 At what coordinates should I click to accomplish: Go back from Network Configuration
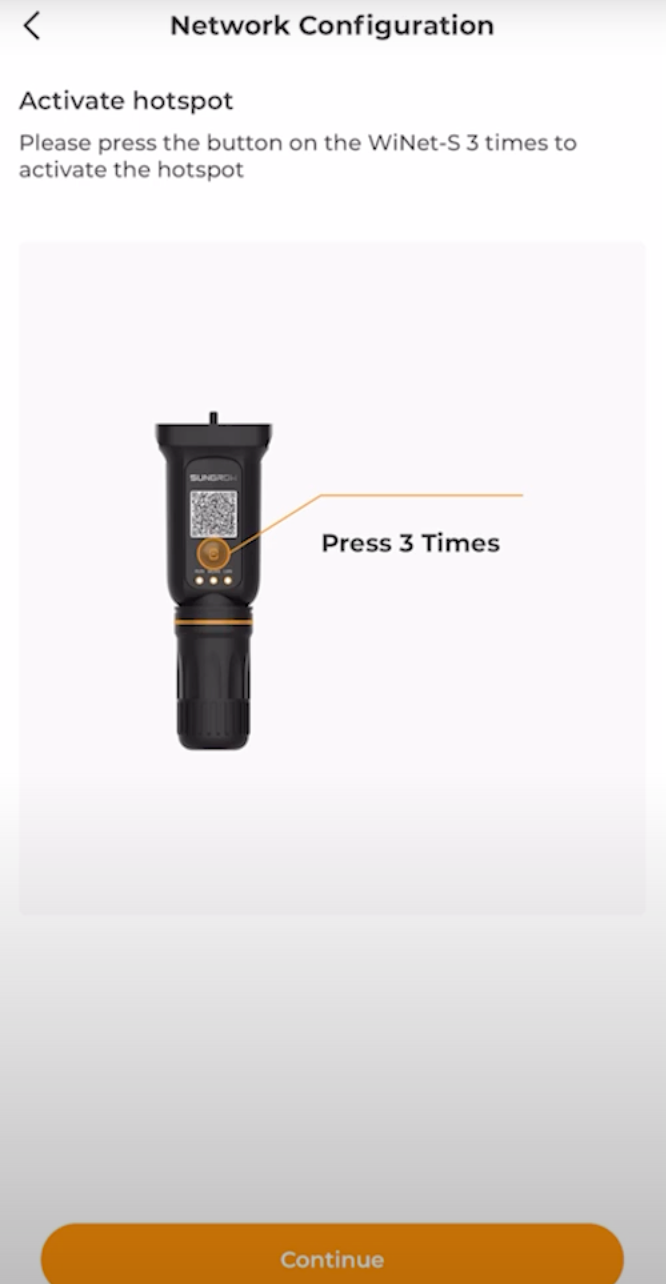(32, 26)
